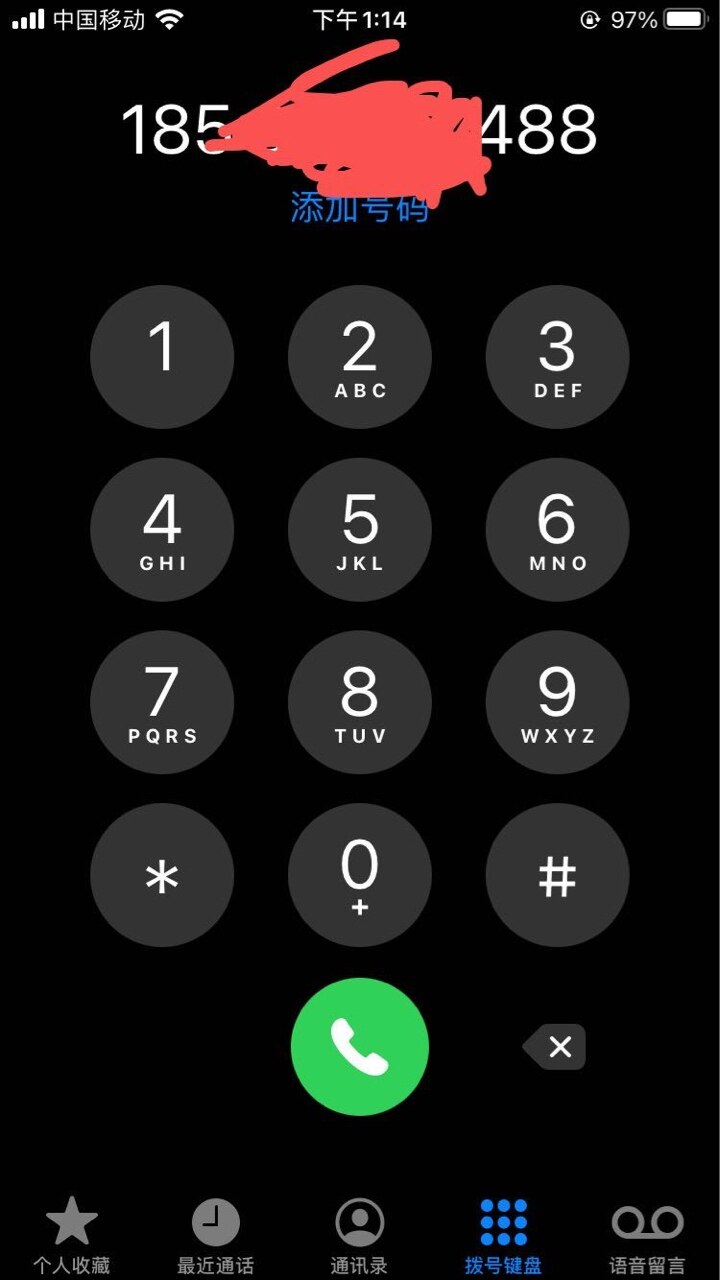Screen dimensions: 720x1280
Task: Enter digit 8 on the keypad
Action: [360, 703]
